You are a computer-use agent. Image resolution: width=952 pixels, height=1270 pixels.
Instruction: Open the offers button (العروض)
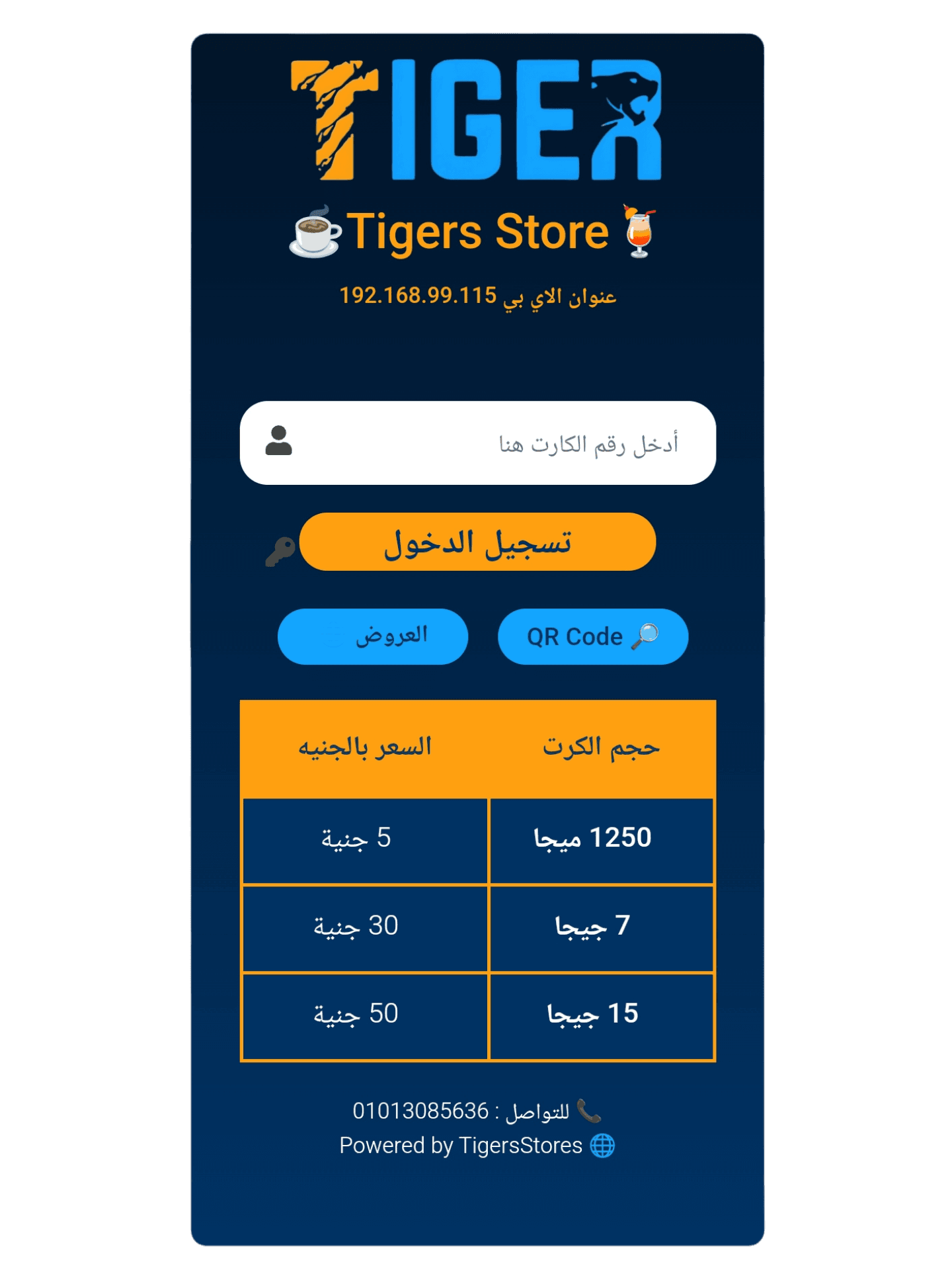pos(373,636)
